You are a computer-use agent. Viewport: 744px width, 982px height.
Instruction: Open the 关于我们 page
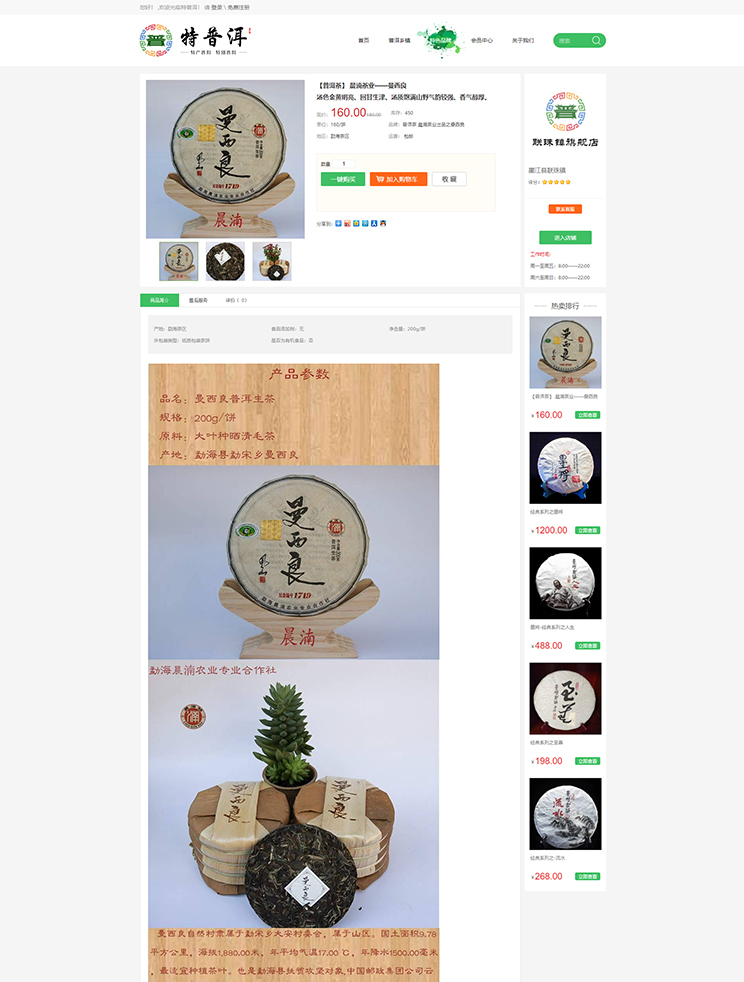click(523, 41)
